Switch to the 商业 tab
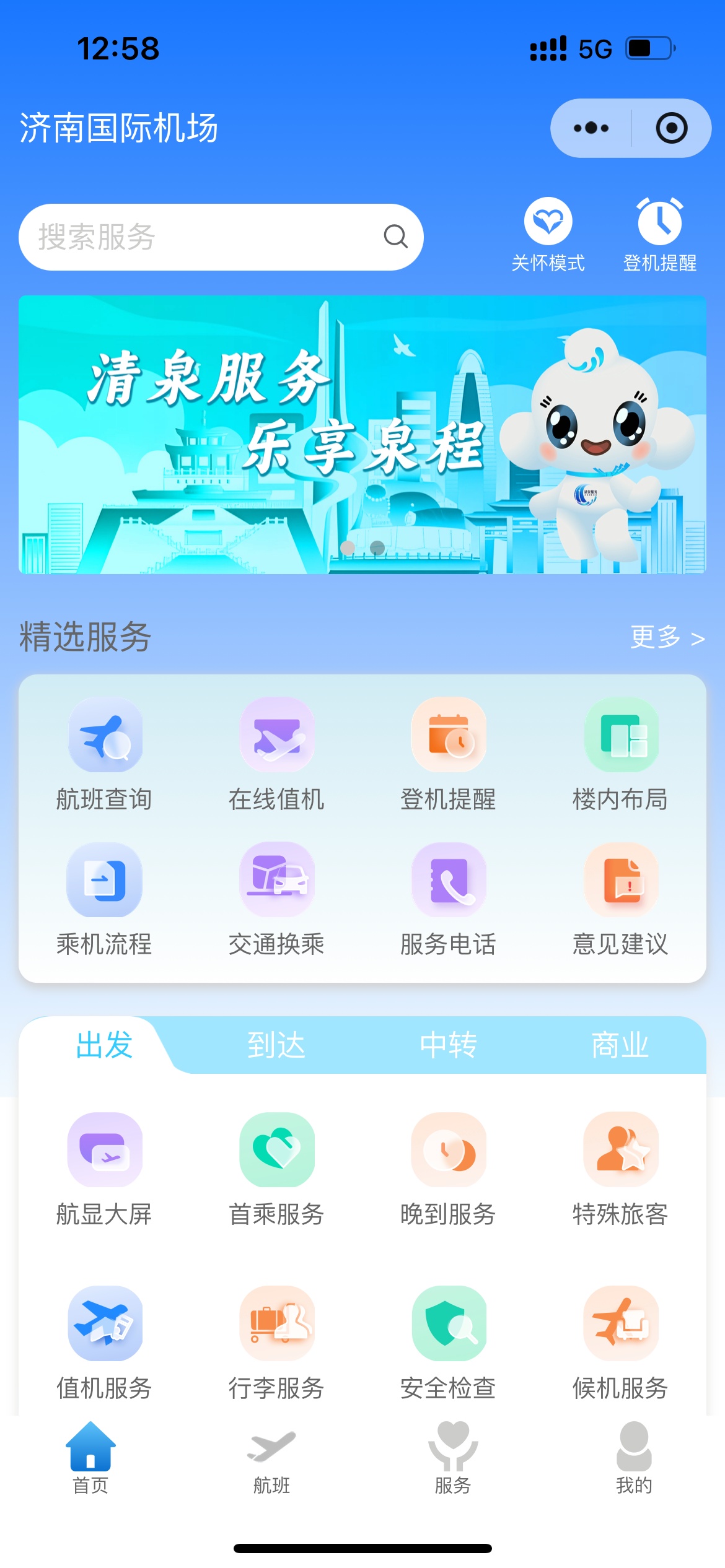The height and width of the screenshot is (1568, 725). click(620, 1045)
